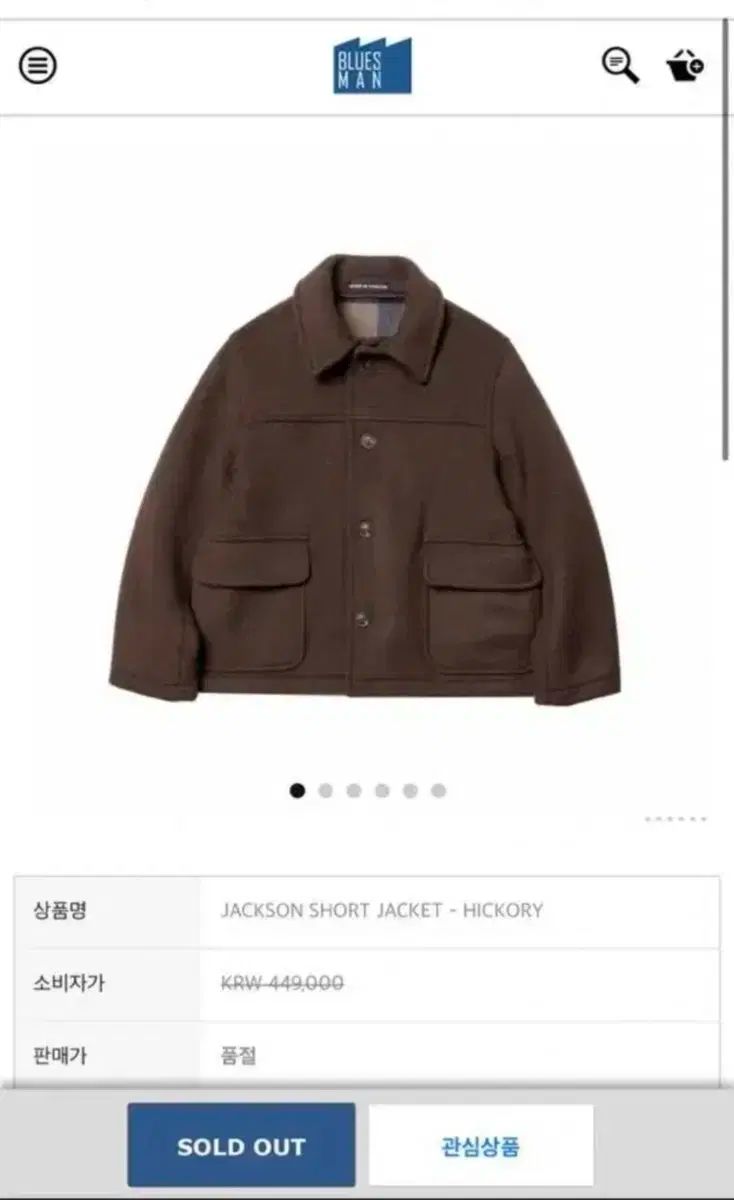This screenshot has width=734, height=1200.
Task: Click the 판매가 label cell
Action: 60,1054
